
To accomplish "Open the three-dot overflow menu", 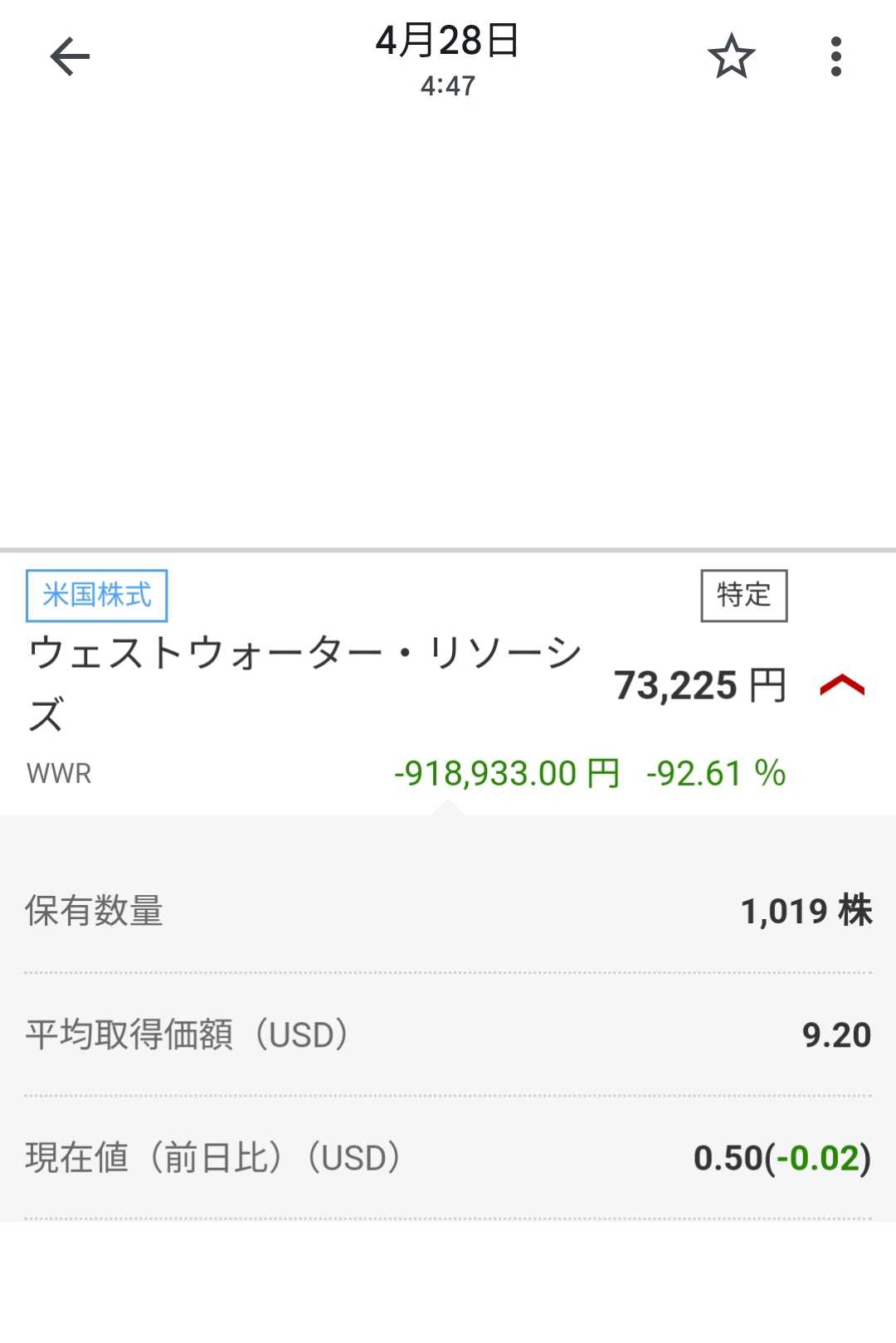I will coord(835,57).
